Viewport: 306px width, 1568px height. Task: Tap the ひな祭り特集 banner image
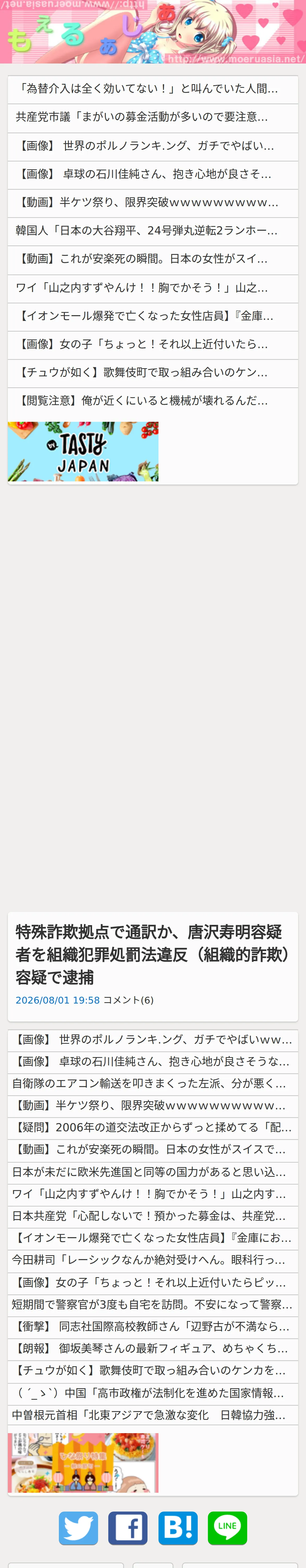coord(83,1463)
